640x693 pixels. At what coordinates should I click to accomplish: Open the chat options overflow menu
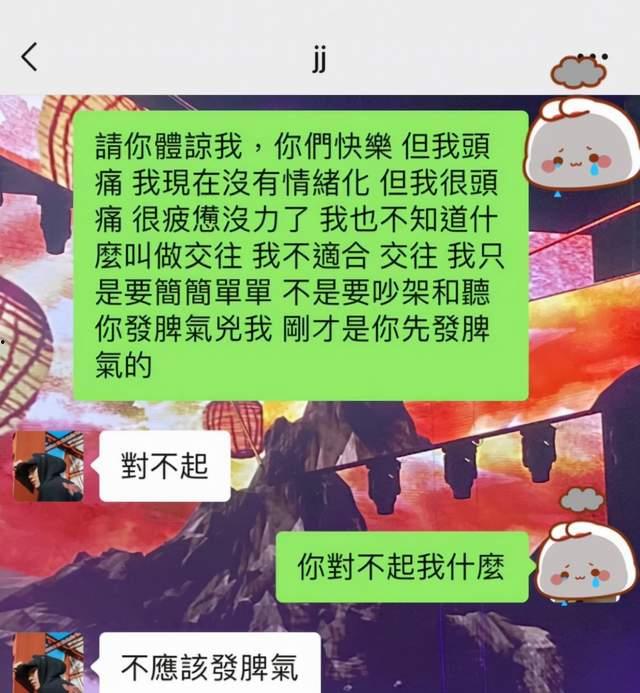(x=592, y=56)
